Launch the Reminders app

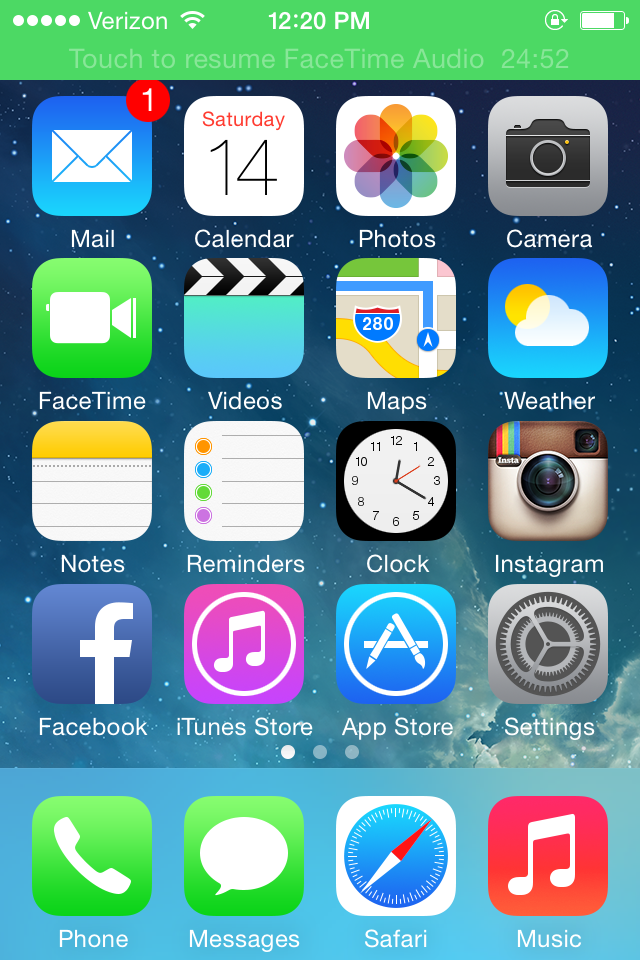point(244,481)
